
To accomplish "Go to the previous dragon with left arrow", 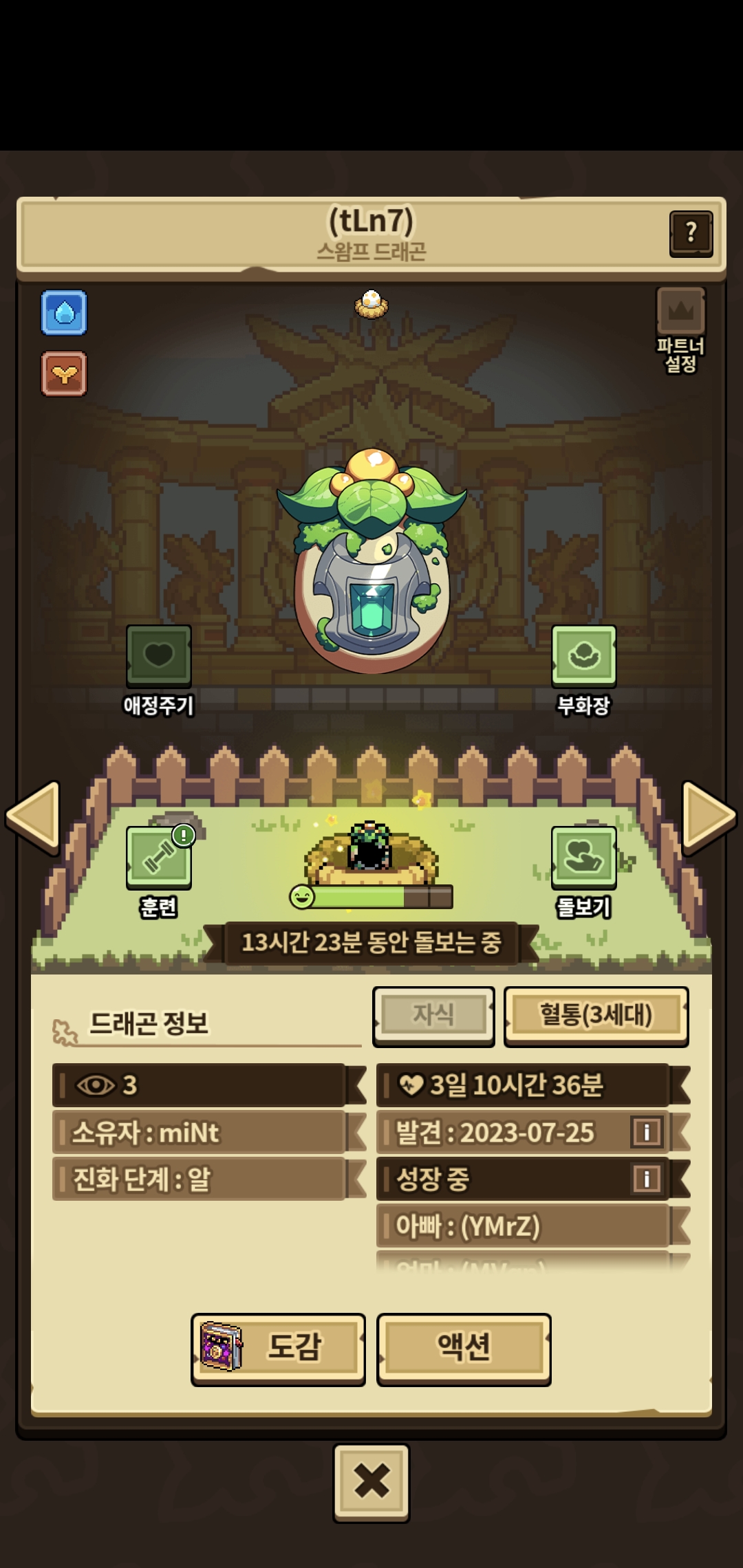I will tap(32, 816).
